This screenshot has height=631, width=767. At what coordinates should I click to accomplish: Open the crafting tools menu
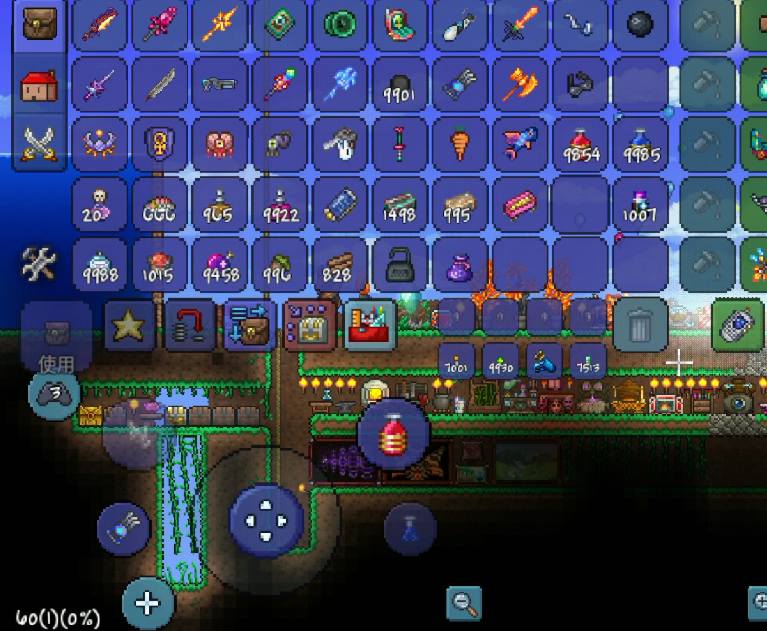39,265
